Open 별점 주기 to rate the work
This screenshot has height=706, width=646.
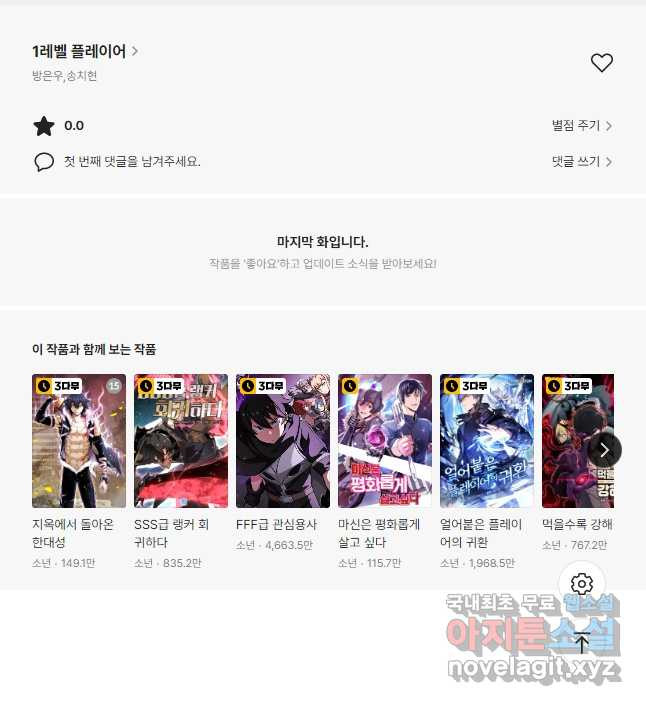581,126
